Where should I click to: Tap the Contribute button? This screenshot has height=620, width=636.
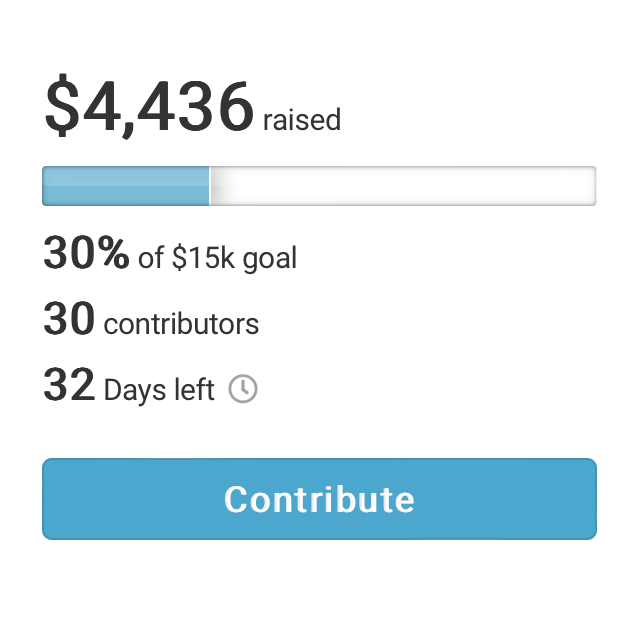point(319,499)
